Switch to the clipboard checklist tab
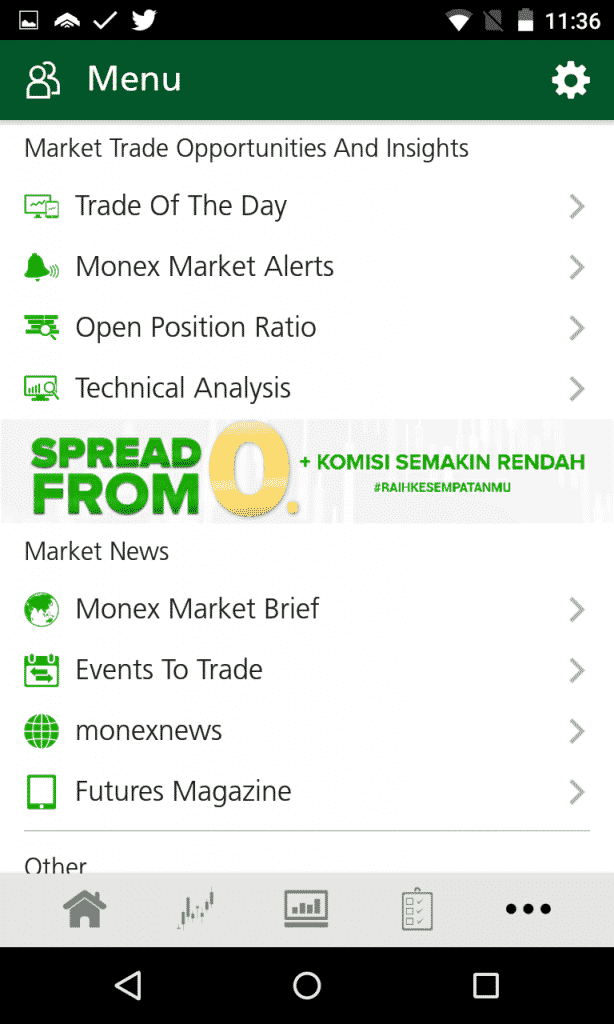Screen dimensions: 614x1024 [x=416, y=909]
